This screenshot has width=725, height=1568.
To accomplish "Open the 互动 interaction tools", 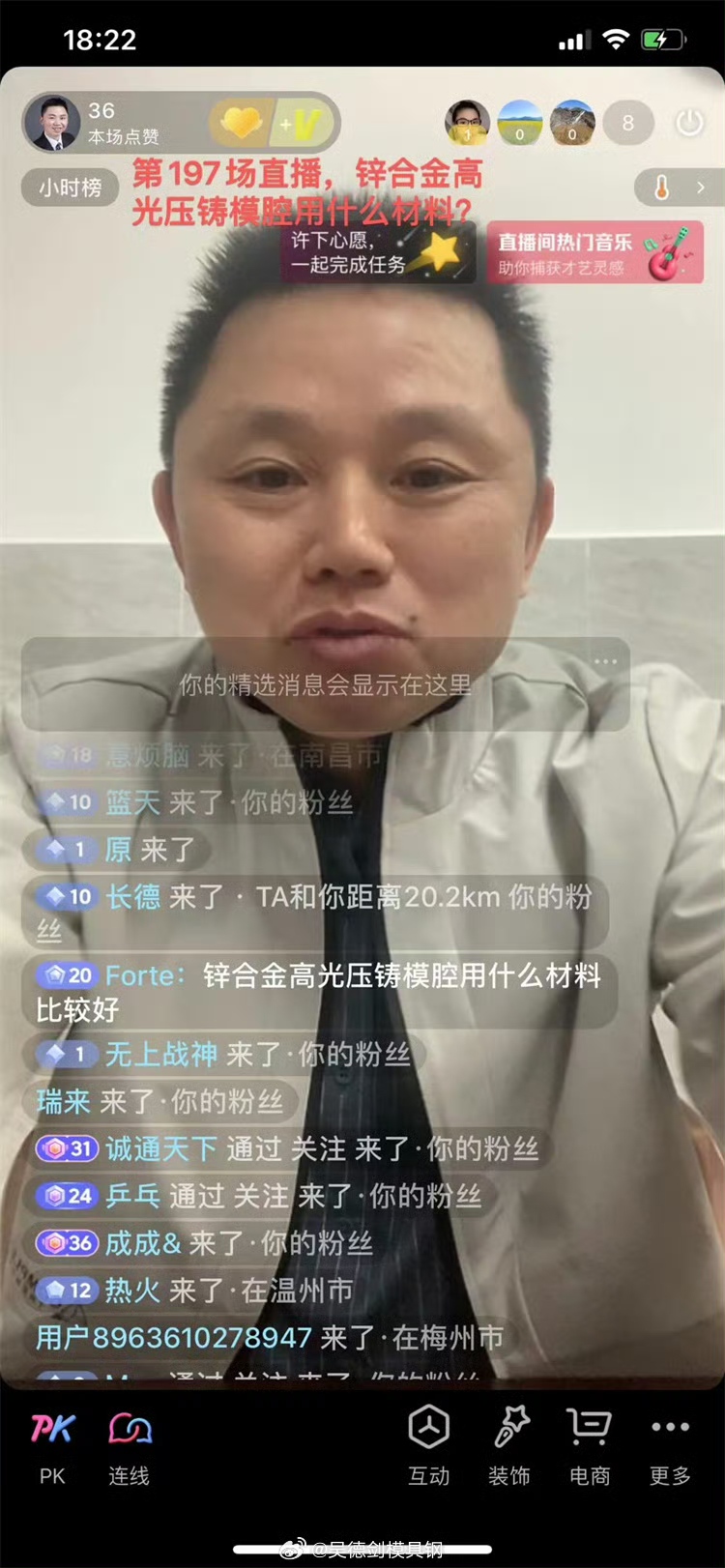I will pos(429,1445).
